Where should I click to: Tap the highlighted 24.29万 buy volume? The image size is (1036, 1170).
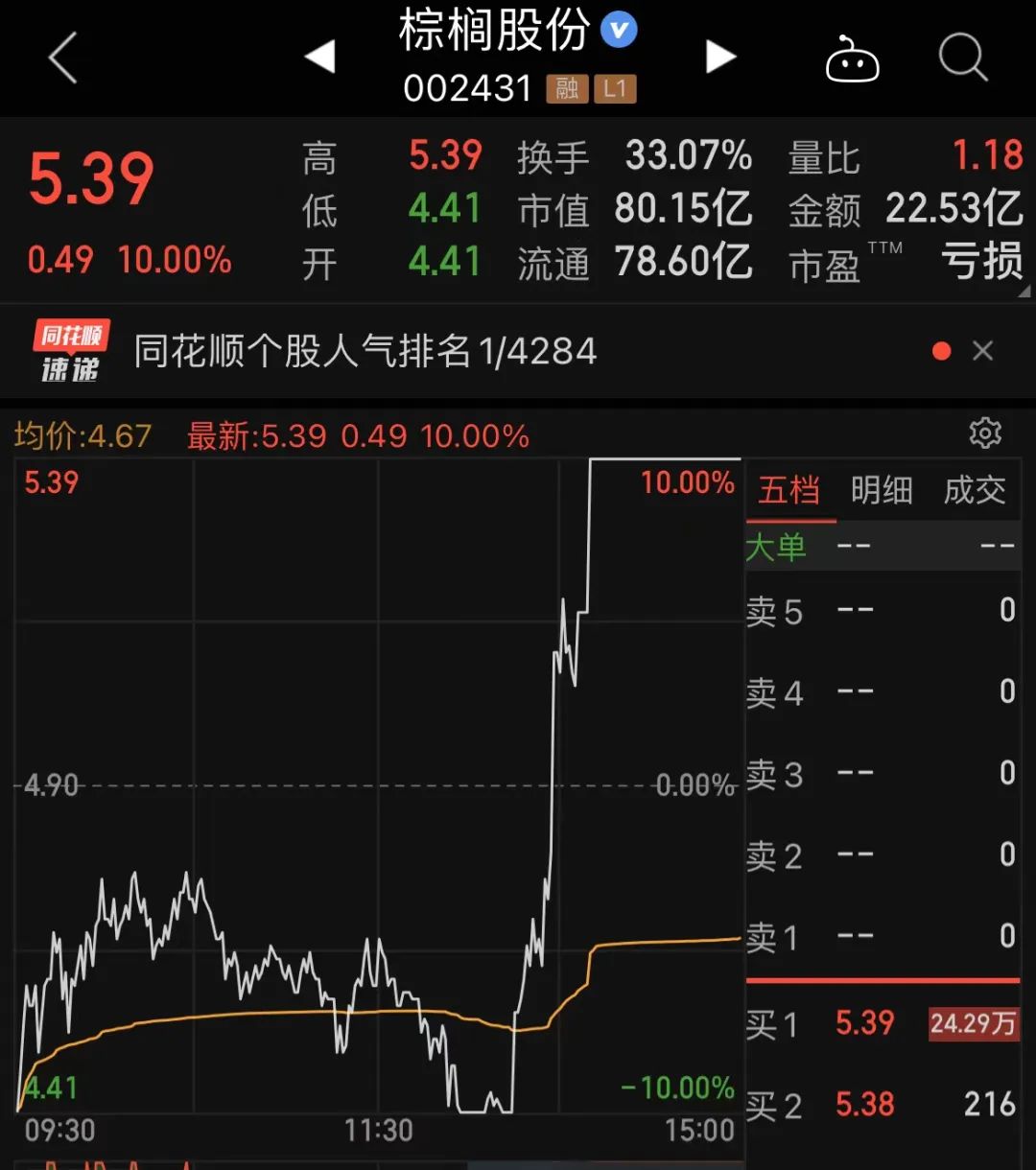(x=972, y=1024)
